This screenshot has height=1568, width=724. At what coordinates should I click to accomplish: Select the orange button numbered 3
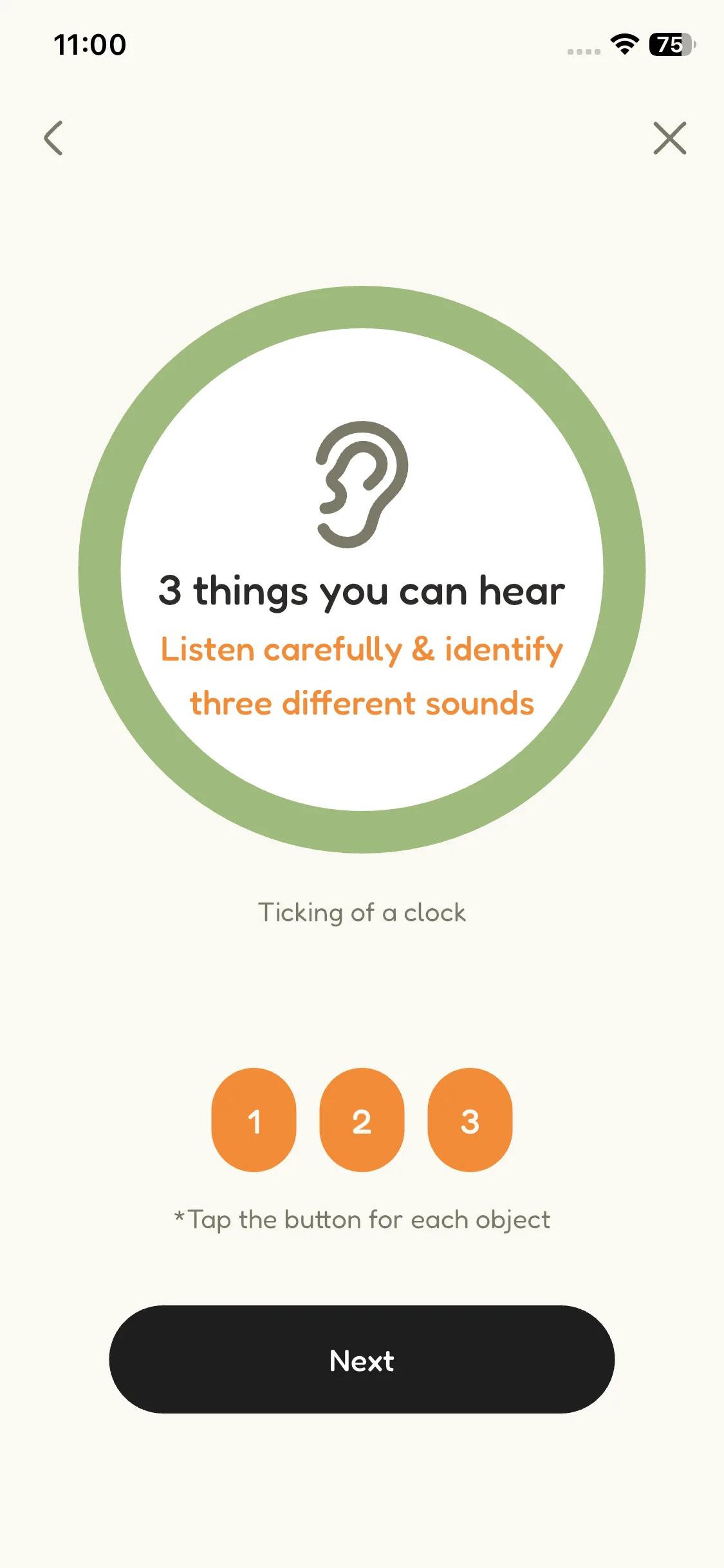pos(470,1120)
